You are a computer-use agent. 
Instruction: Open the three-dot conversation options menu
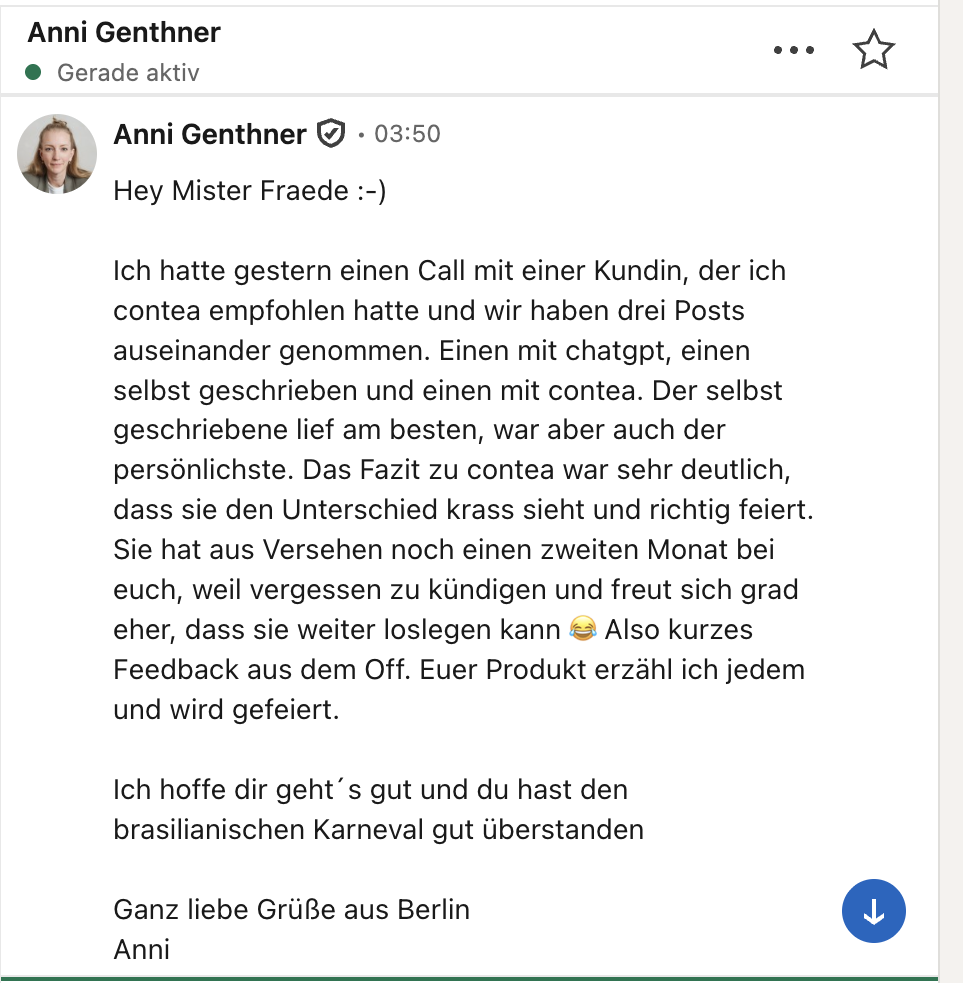(x=794, y=51)
